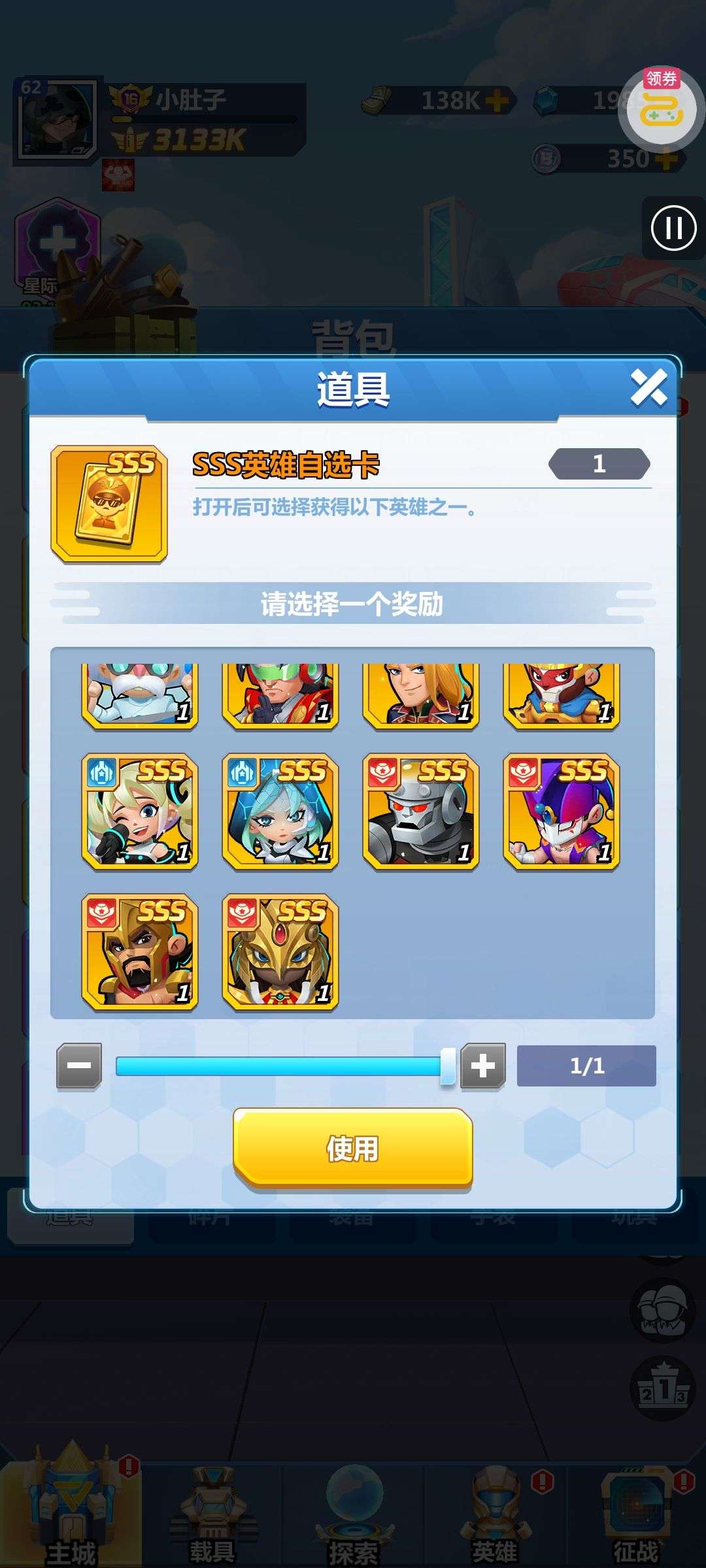This screenshot has height=1568, width=706.
Task: Select the red-masked wrestler hero
Action: tap(562, 696)
